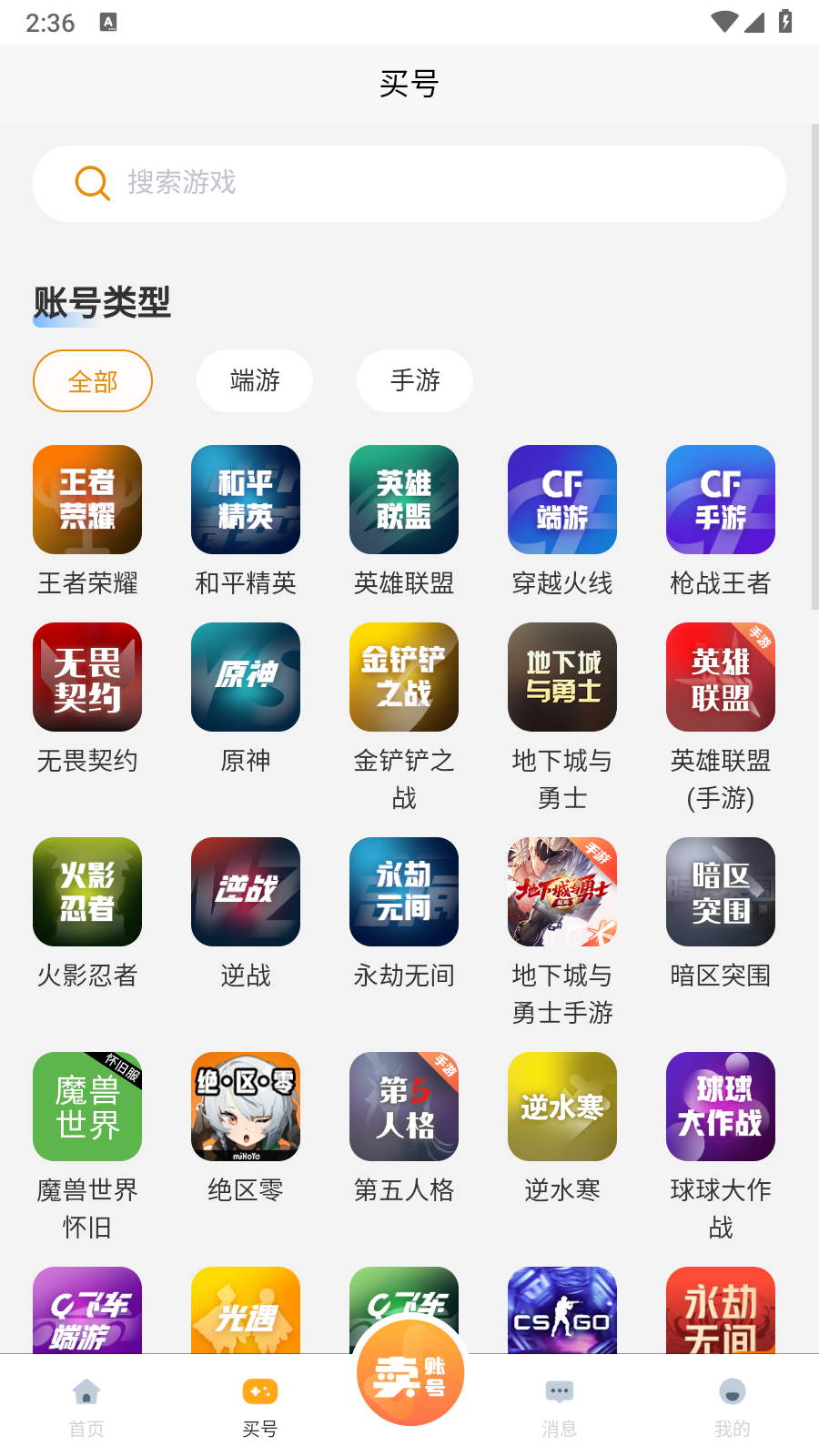
Task: Open the 英雄联盟 game icon
Action: 403,500
